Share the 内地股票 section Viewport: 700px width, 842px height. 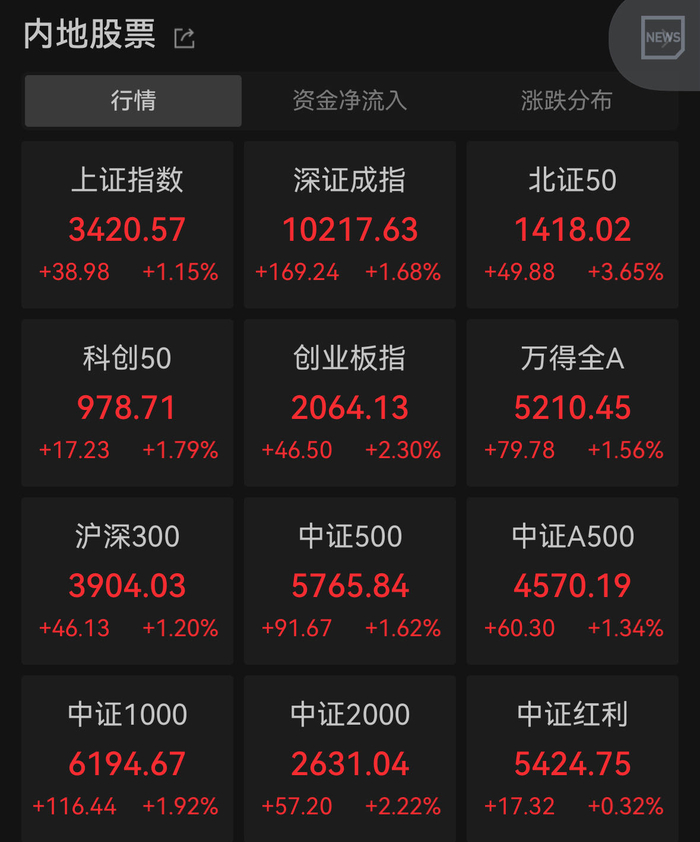(184, 38)
